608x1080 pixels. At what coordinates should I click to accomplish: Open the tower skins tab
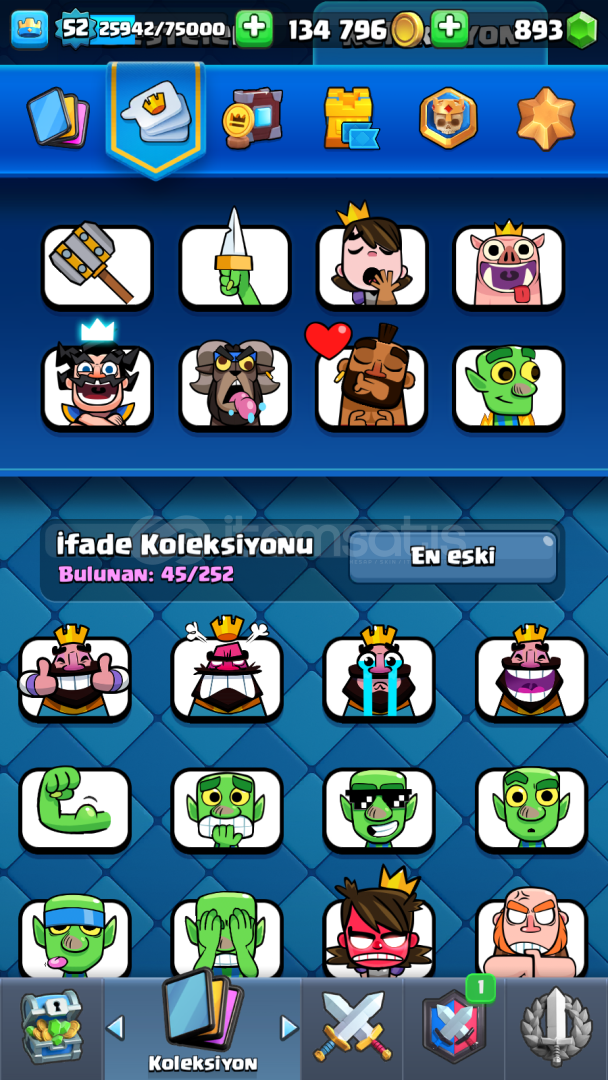click(x=351, y=118)
